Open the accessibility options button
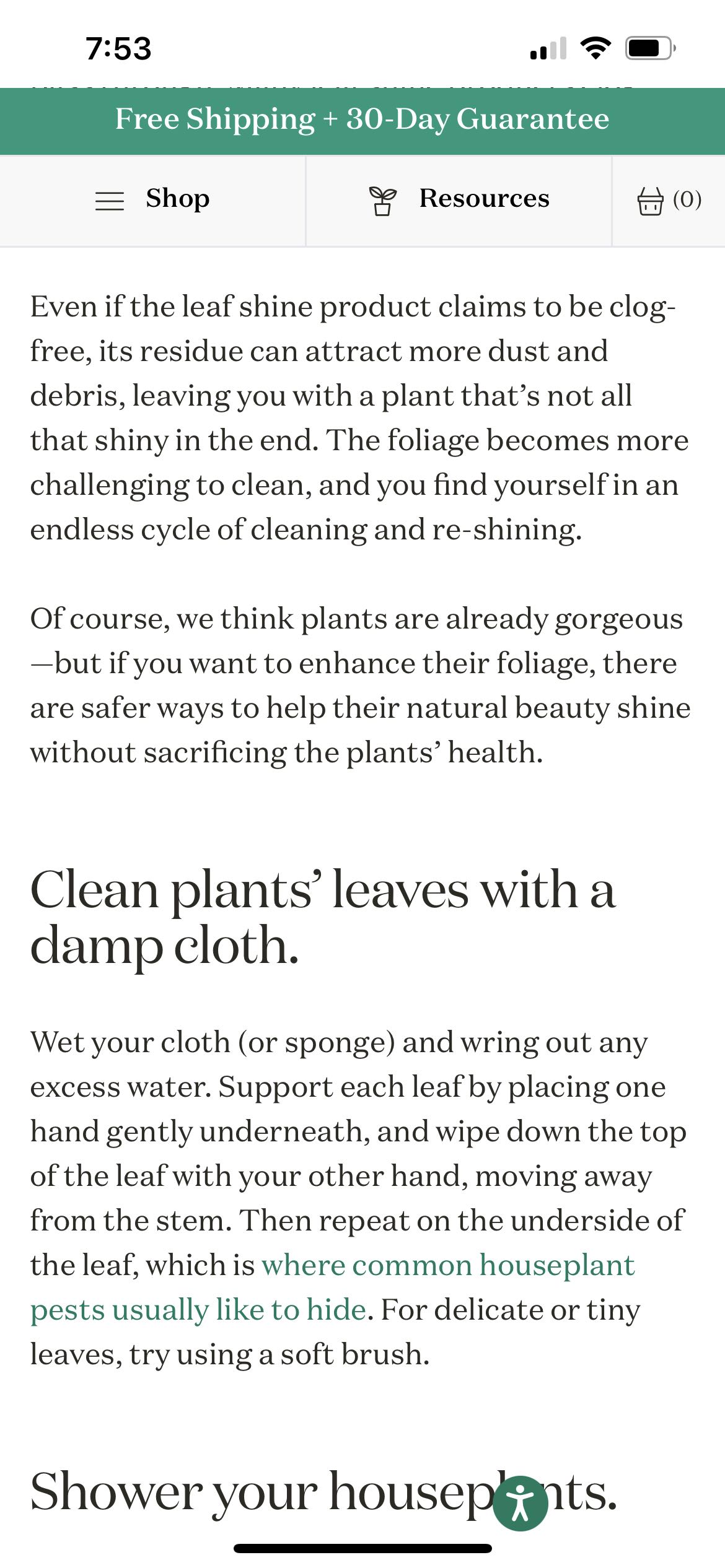Viewport: 725px width, 1568px height. click(520, 1503)
